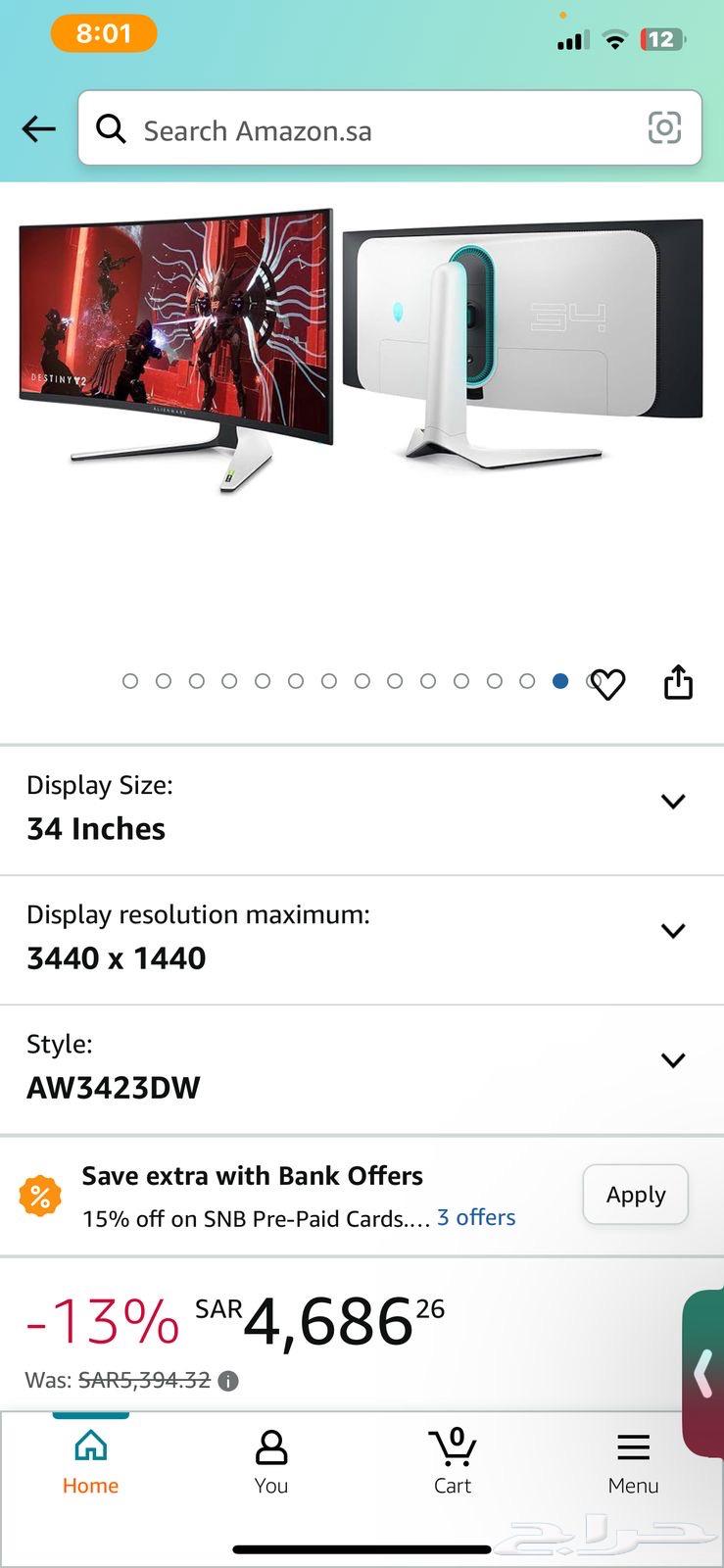Screen dimensions: 724x1568
Task: Share this product
Action: [x=678, y=682]
